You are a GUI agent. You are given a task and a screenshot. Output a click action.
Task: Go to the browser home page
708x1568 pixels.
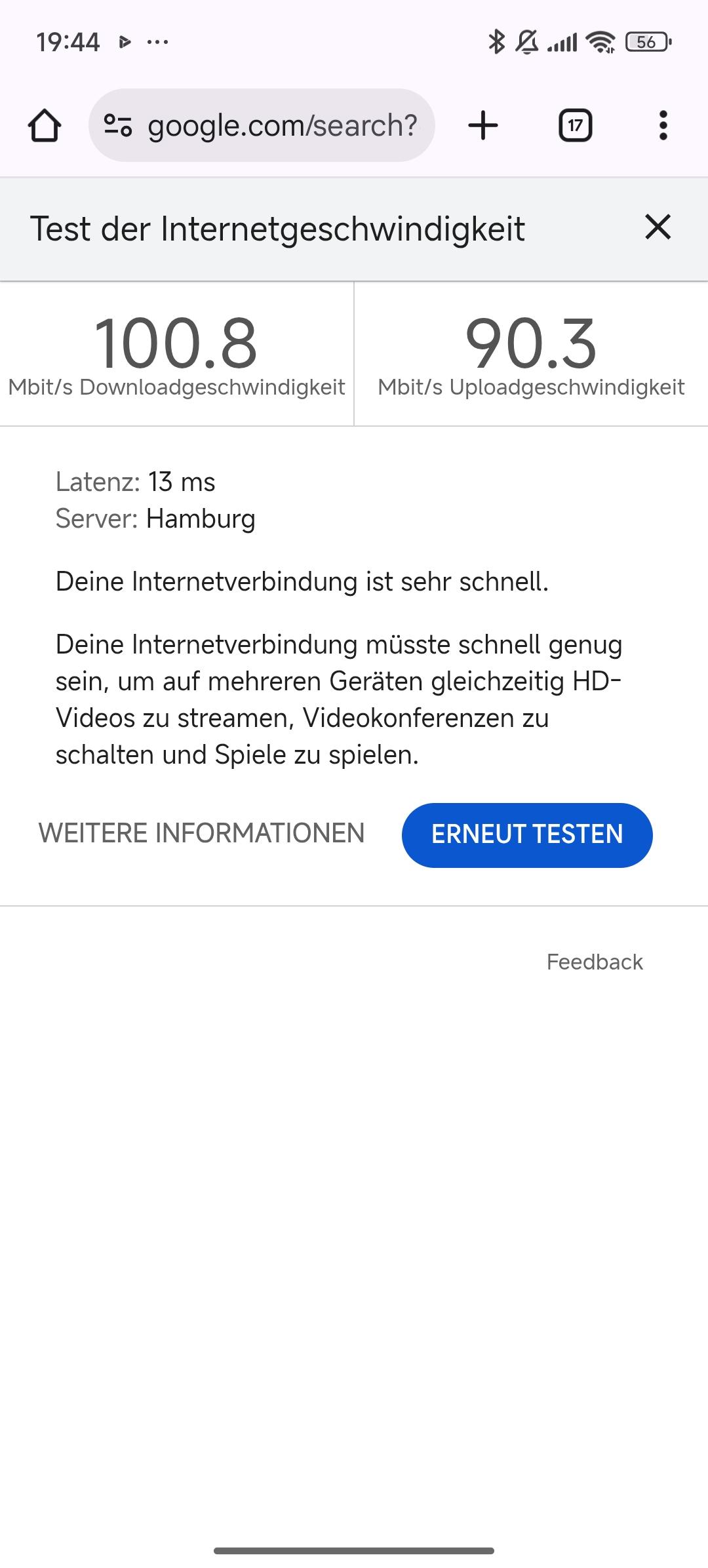[x=45, y=125]
